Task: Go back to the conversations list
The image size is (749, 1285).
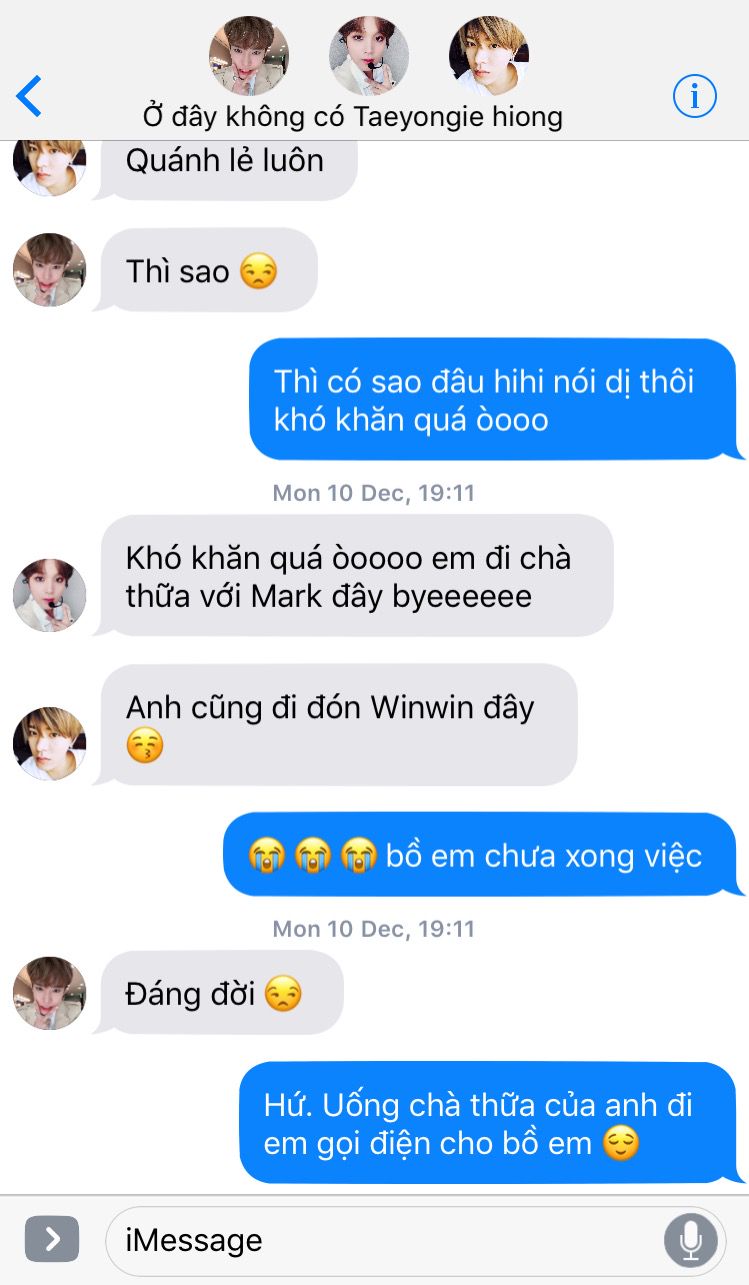Action: click(29, 96)
